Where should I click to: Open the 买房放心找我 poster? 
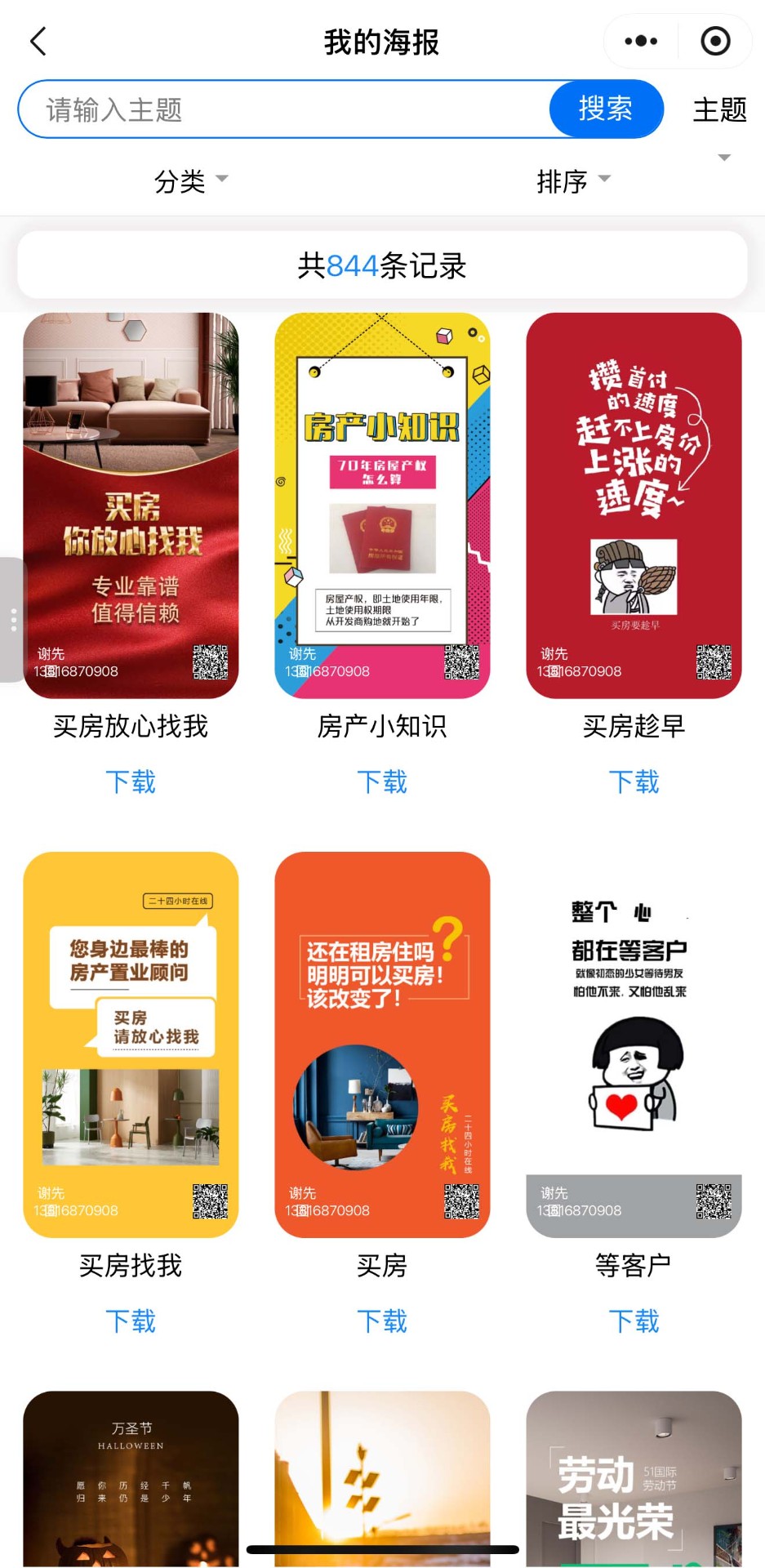(131, 506)
